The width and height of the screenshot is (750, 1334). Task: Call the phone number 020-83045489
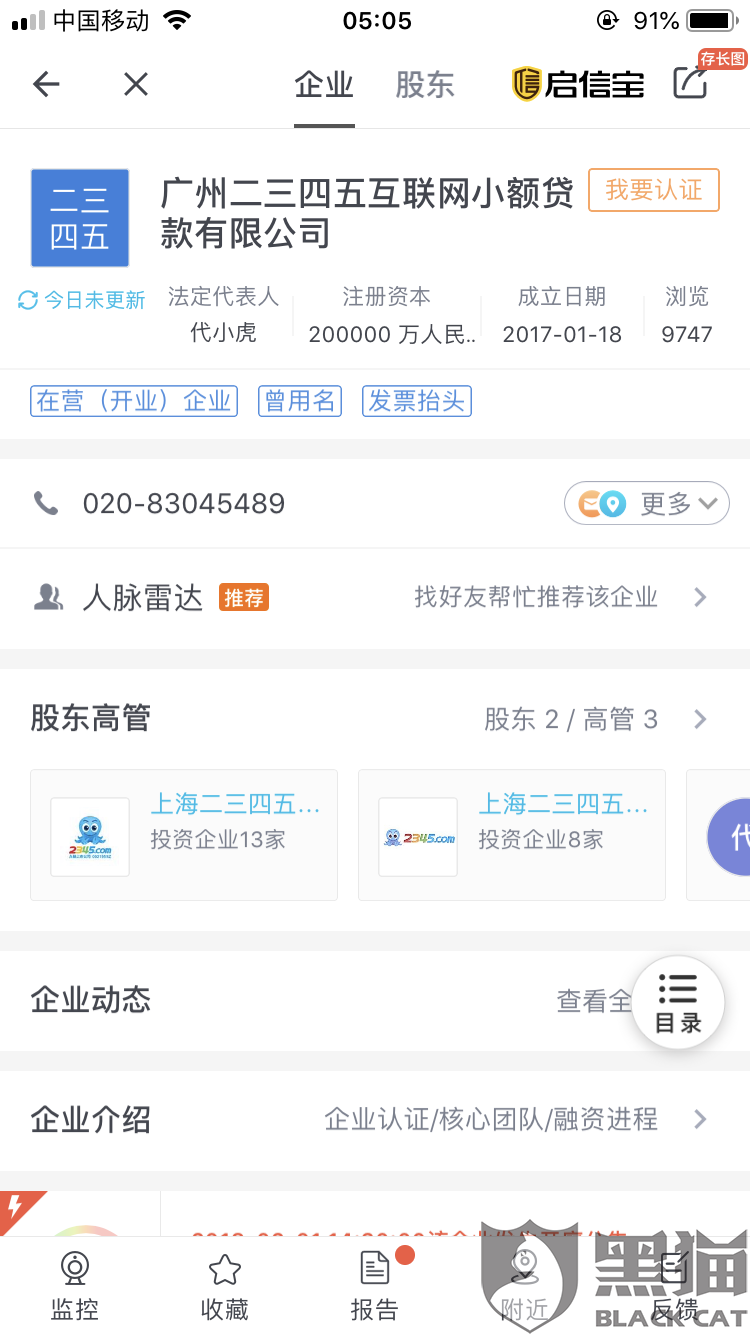(184, 503)
